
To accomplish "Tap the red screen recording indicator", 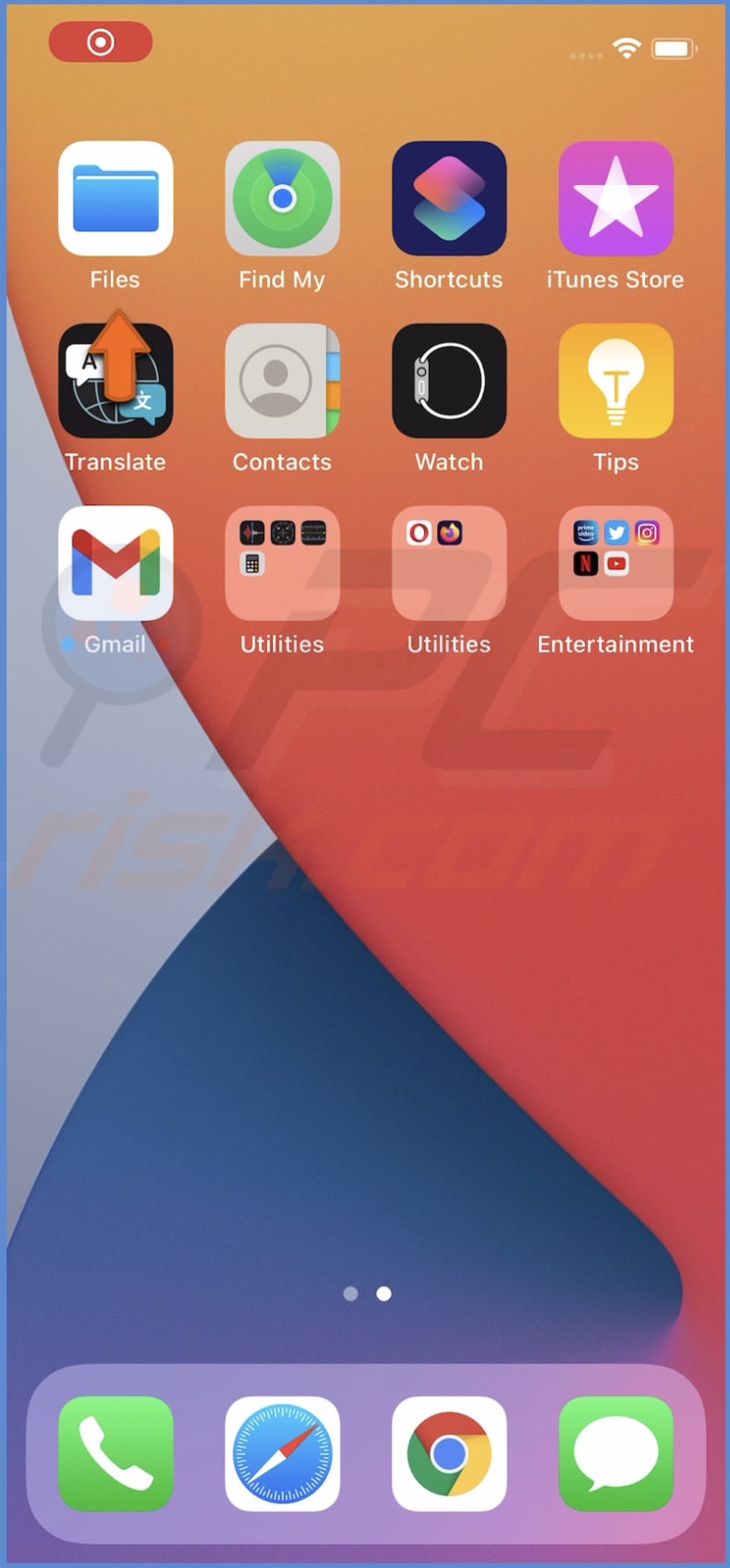I will [x=101, y=43].
